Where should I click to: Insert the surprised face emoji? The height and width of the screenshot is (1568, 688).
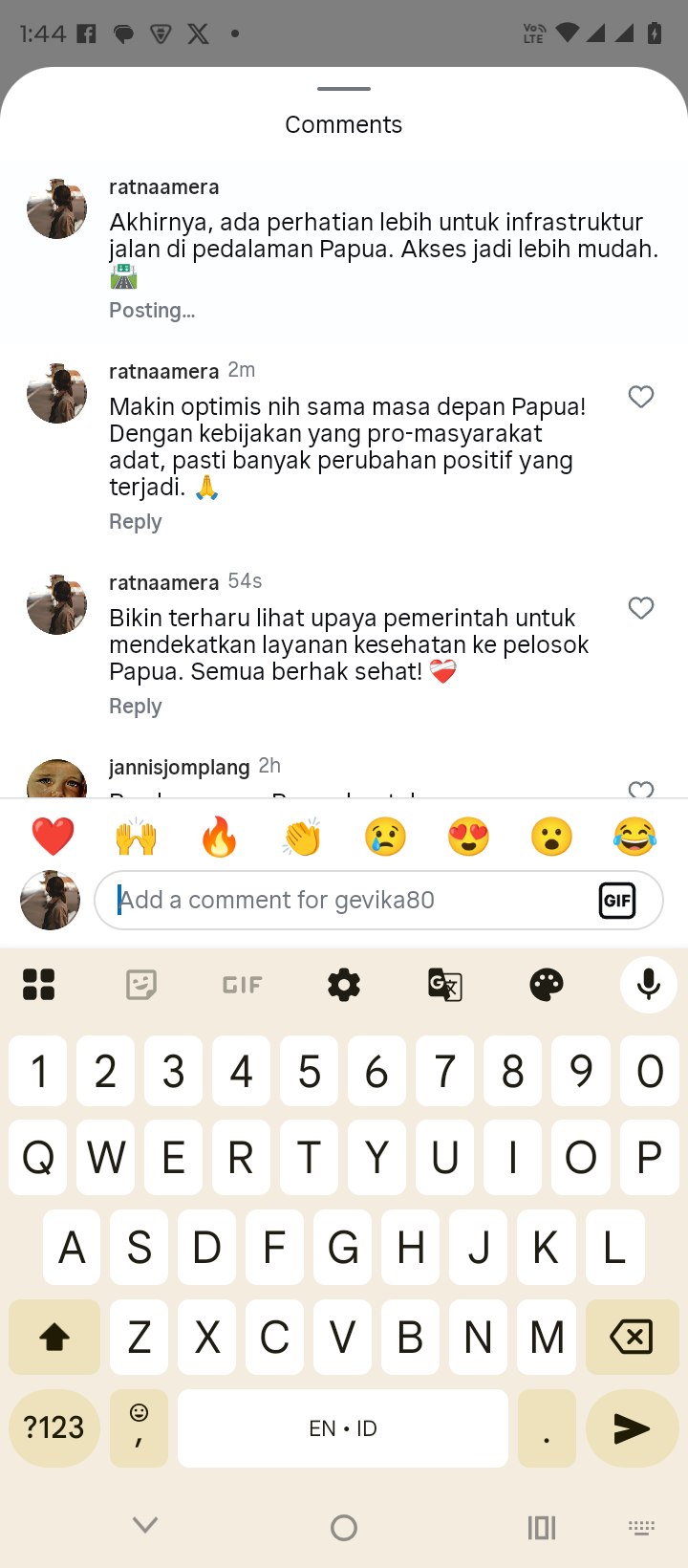click(x=551, y=837)
